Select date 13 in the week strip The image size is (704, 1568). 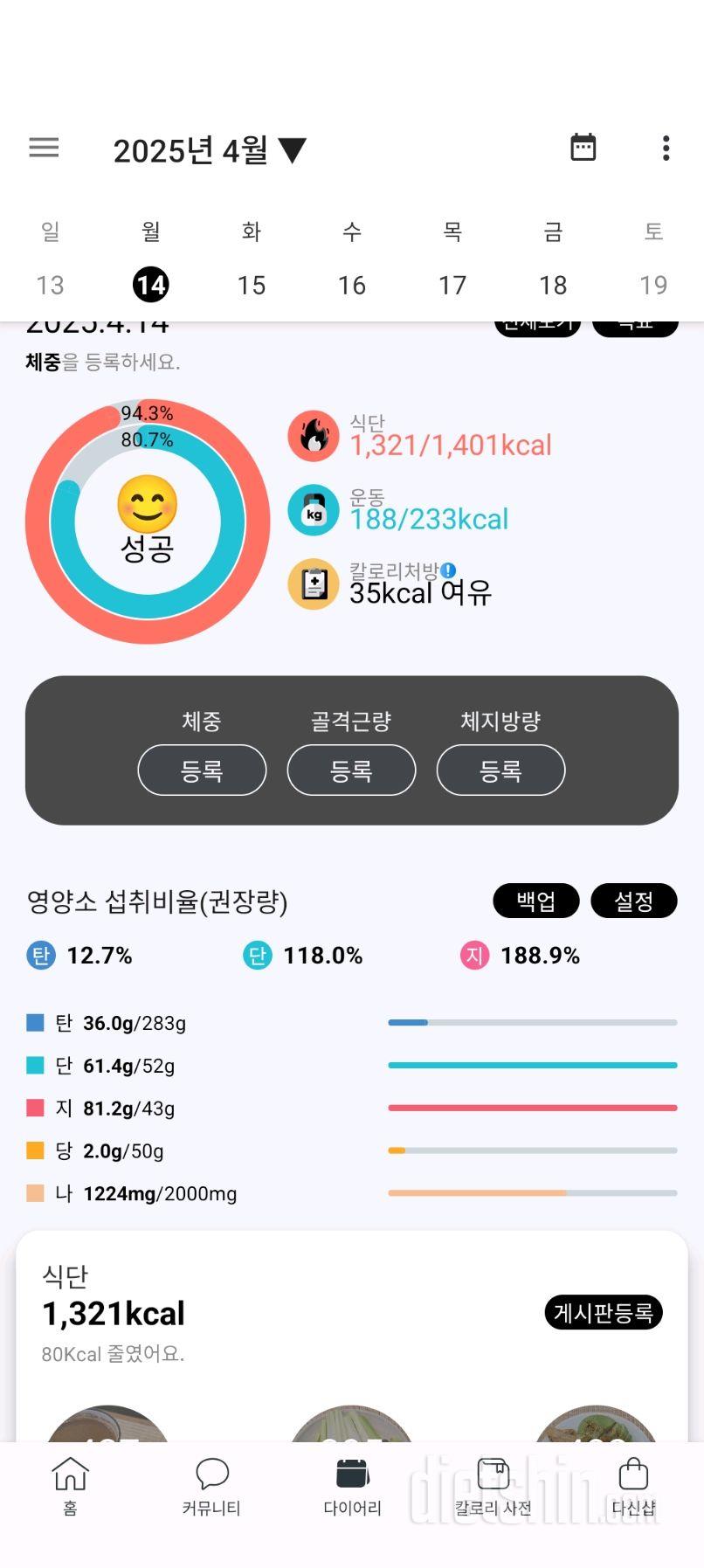51,285
